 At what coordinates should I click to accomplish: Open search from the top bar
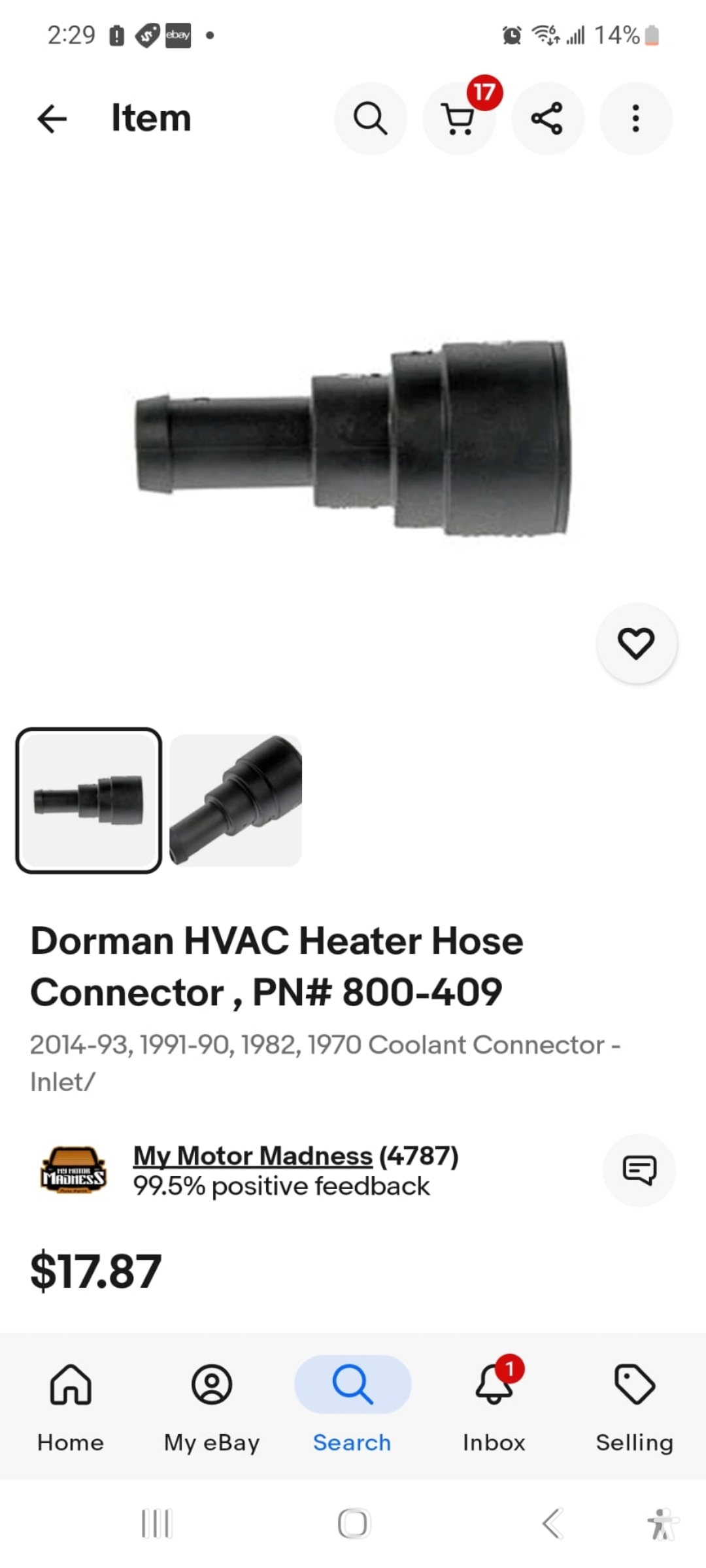click(x=371, y=119)
